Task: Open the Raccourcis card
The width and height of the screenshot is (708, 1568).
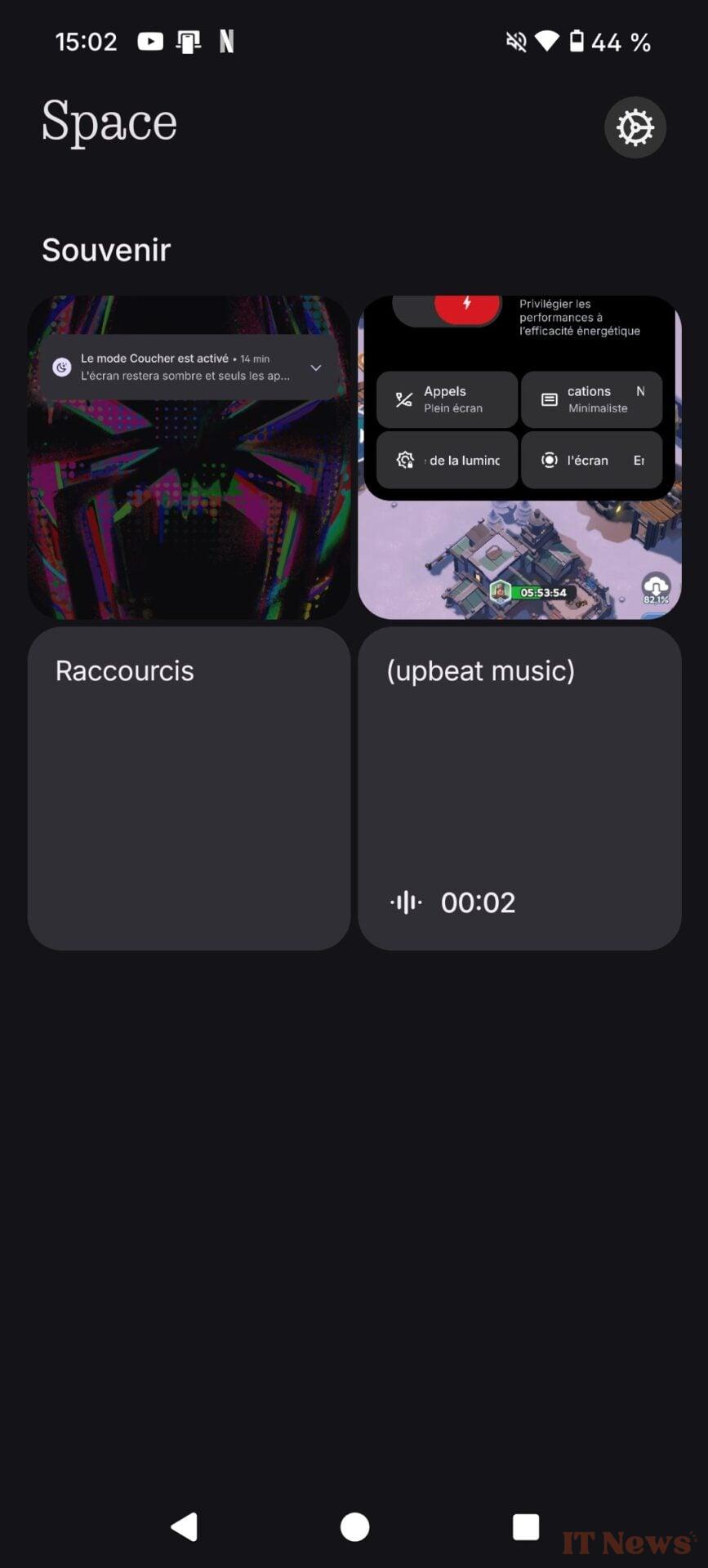Action: click(189, 788)
